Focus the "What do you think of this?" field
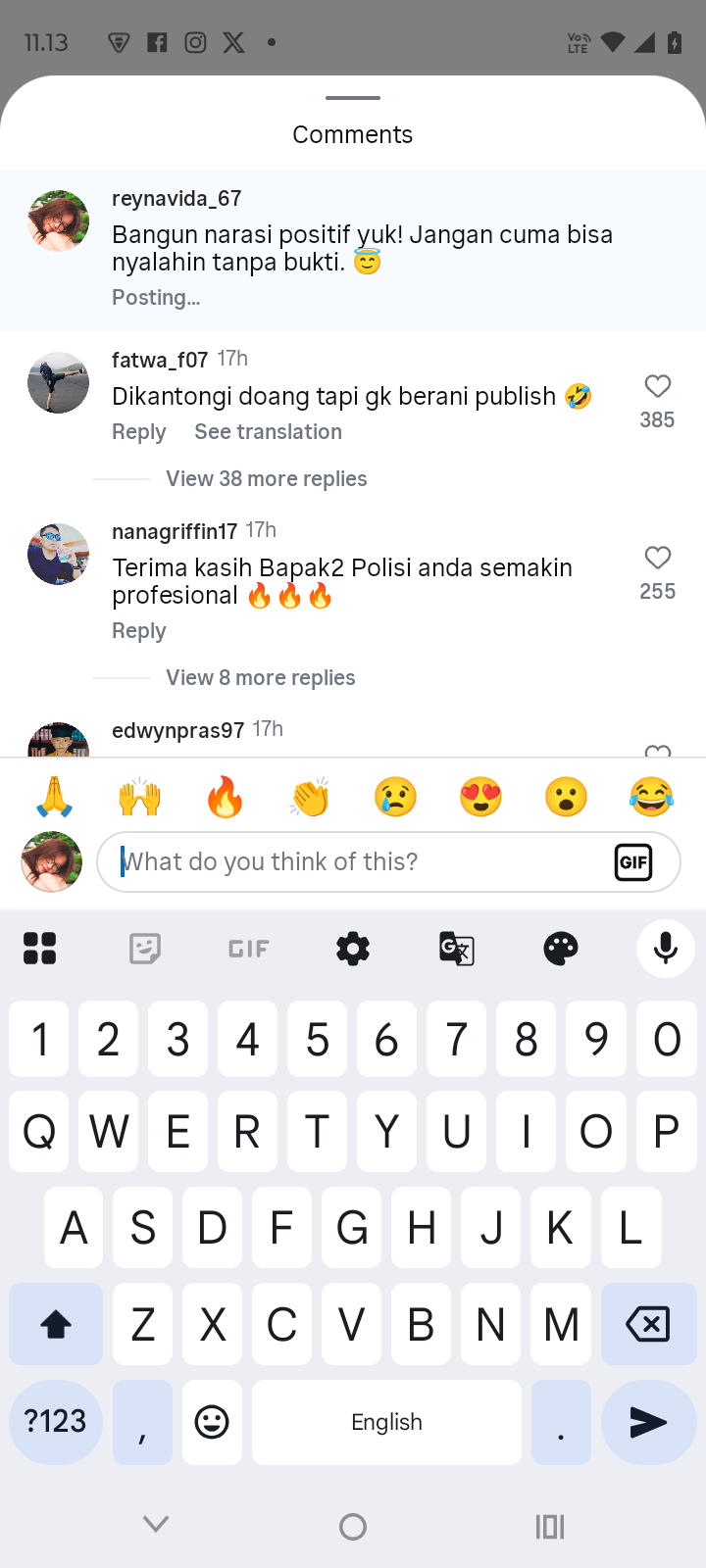Image resolution: width=706 pixels, height=1568 pixels. pyautogui.click(x=353, y=862)
